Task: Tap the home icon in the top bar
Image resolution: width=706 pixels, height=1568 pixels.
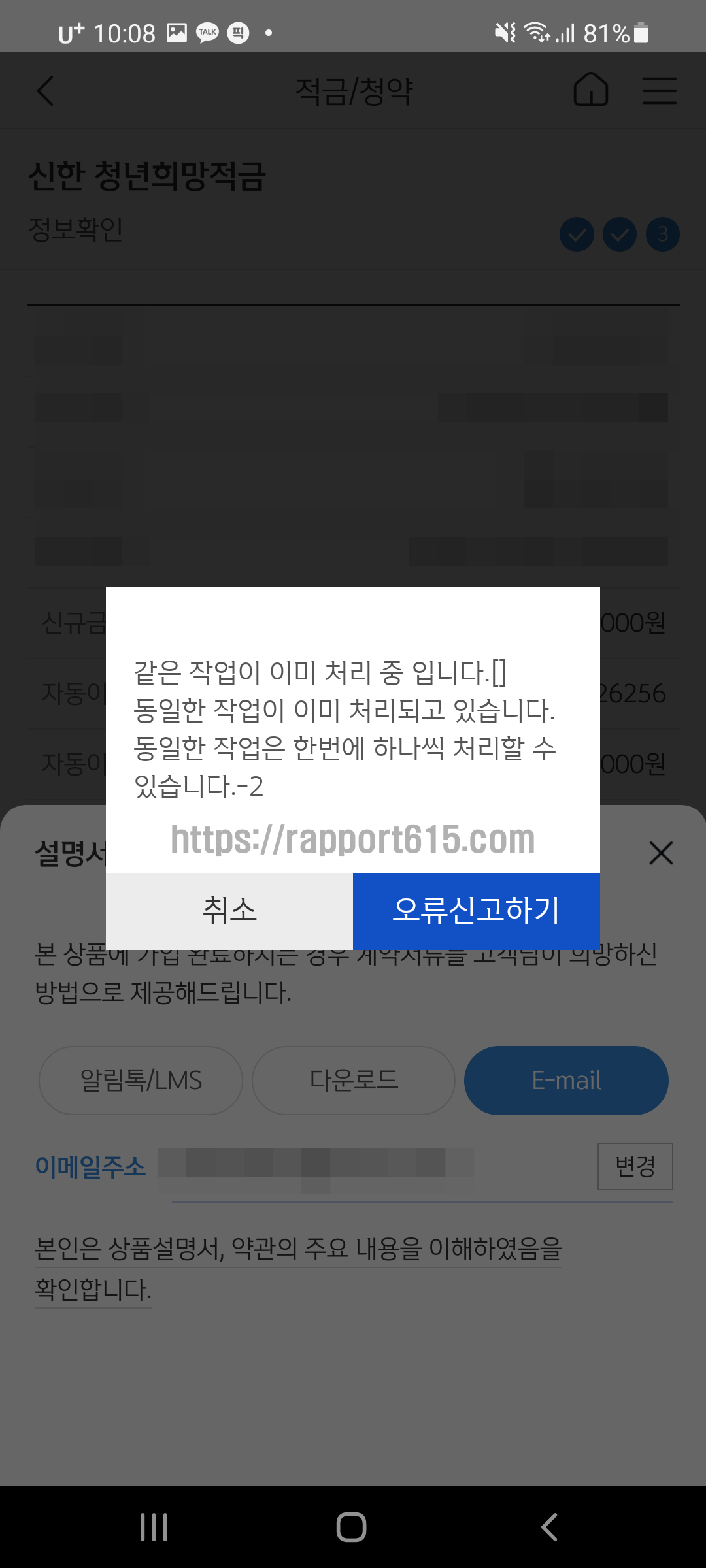Action: (590, 91)
